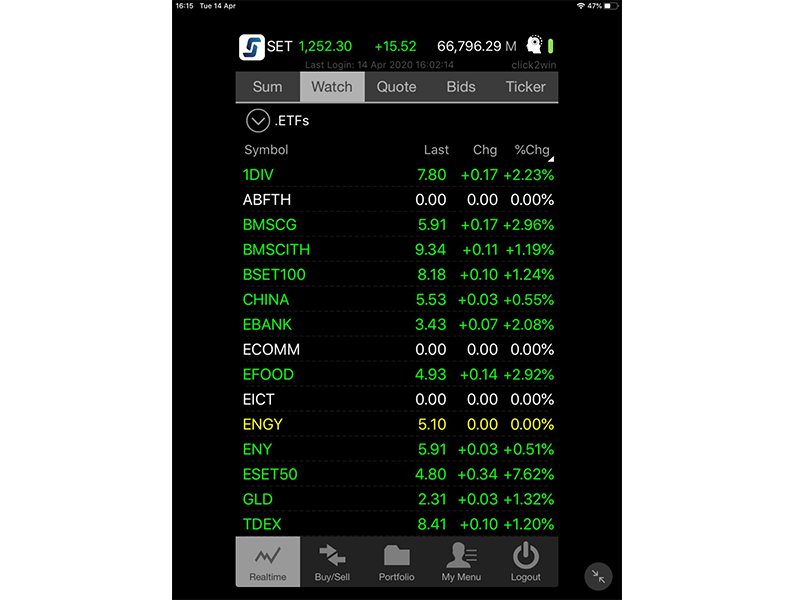Open the ENGY stock row

(x=397, y=424)
